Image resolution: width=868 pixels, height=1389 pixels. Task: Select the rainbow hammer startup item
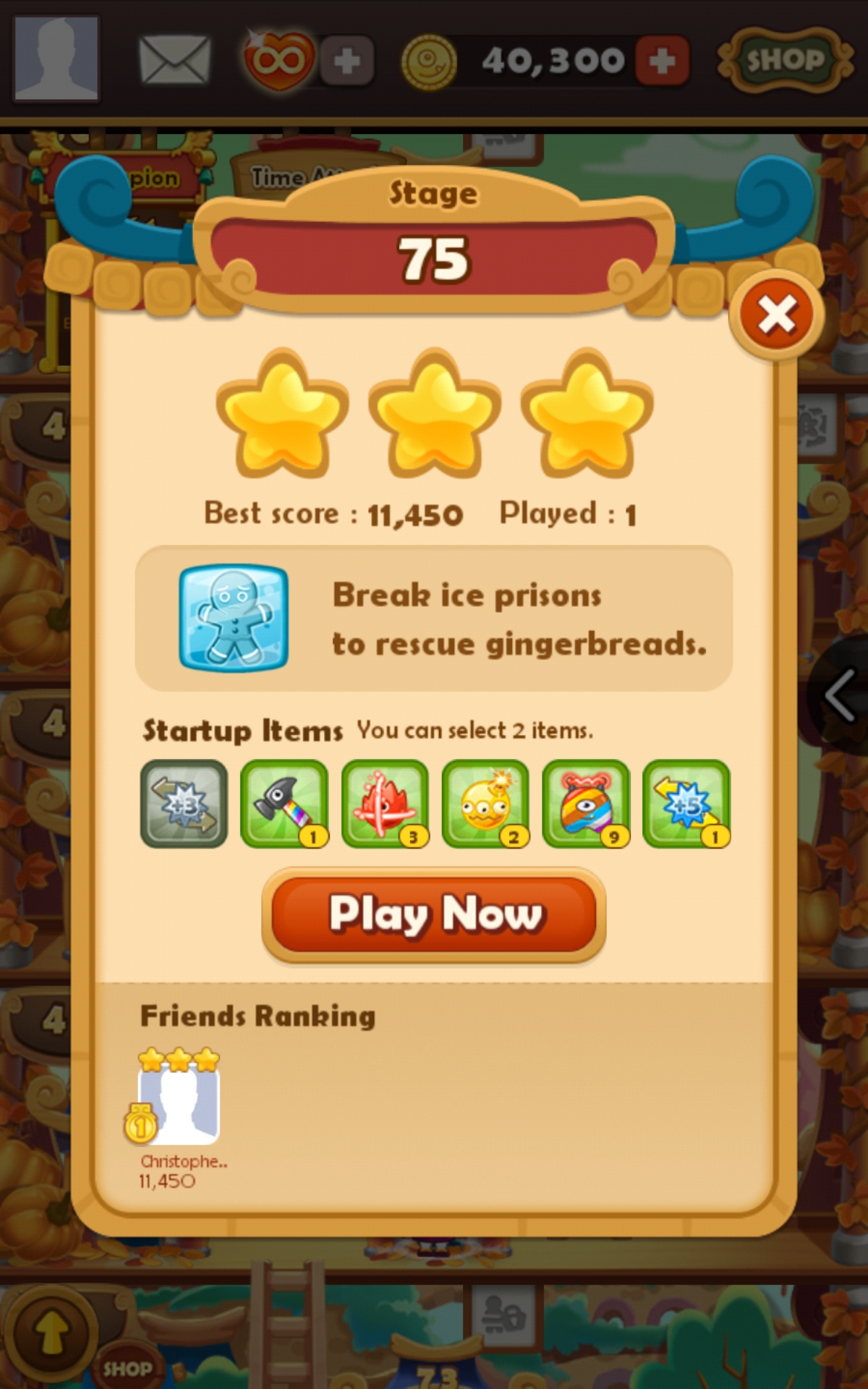284,803
